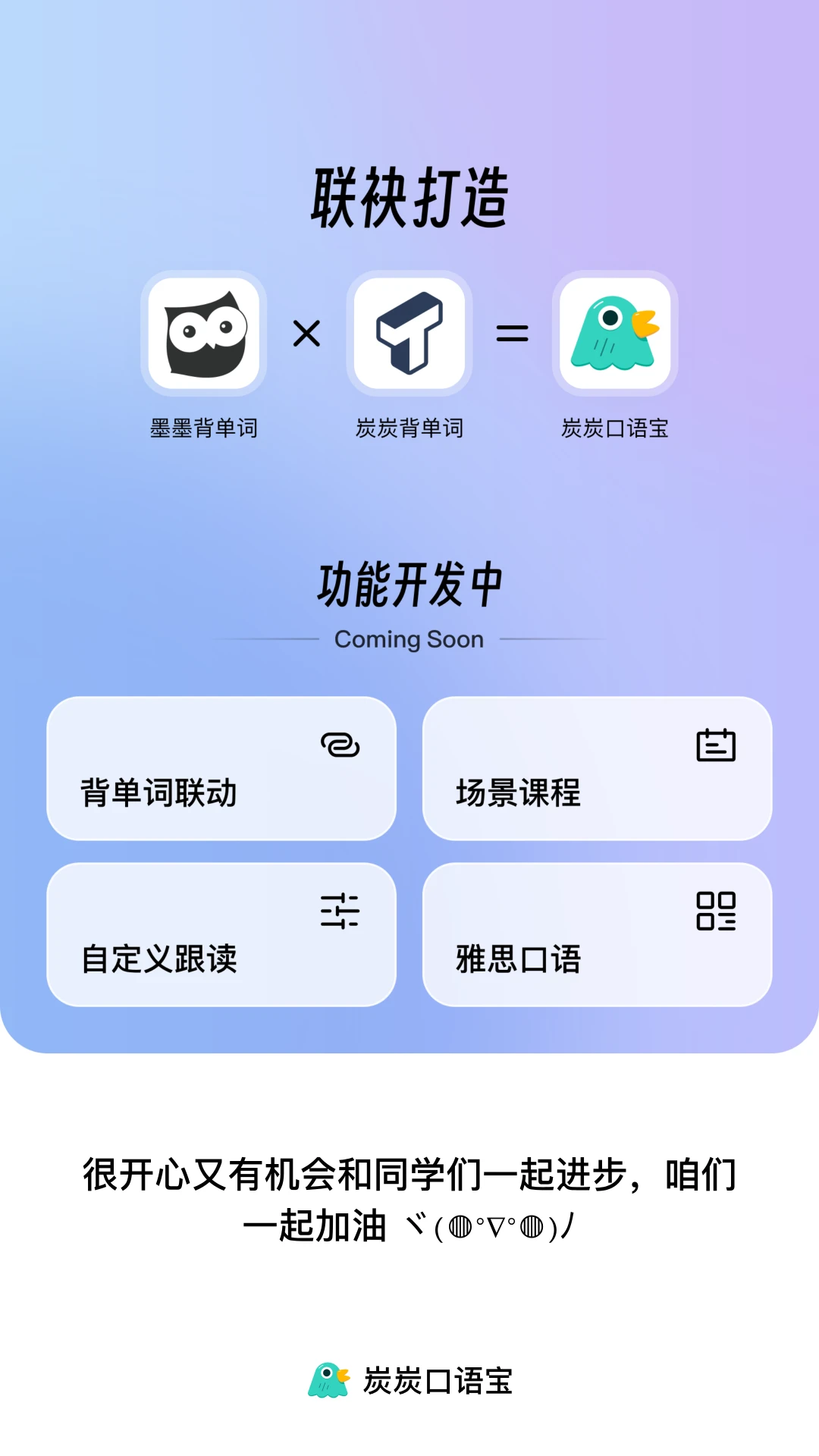Tap the 墨墨背单词 owl app icon

[x=202, y=334]
